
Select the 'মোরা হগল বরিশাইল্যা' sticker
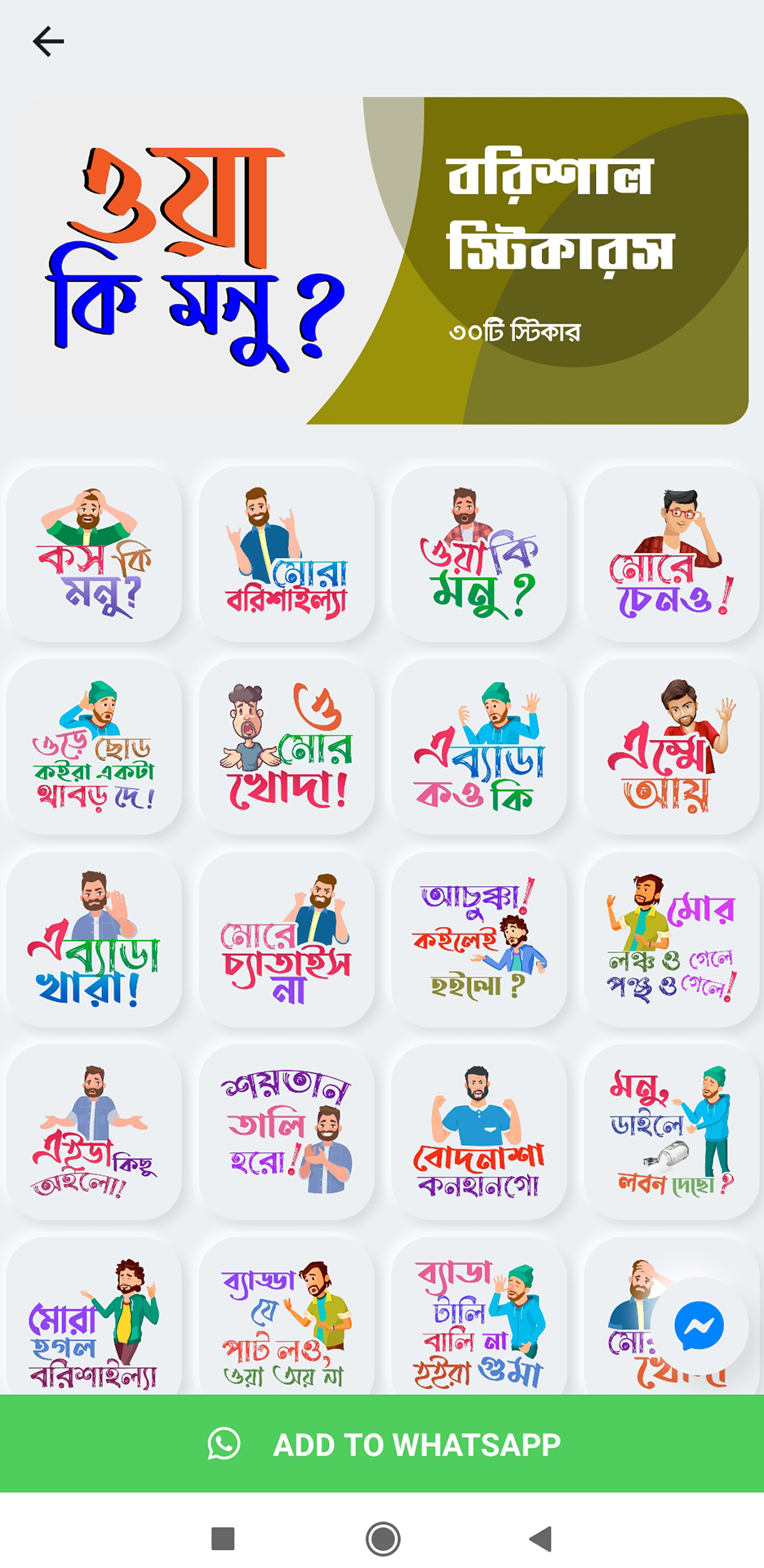click(94, 1316)
